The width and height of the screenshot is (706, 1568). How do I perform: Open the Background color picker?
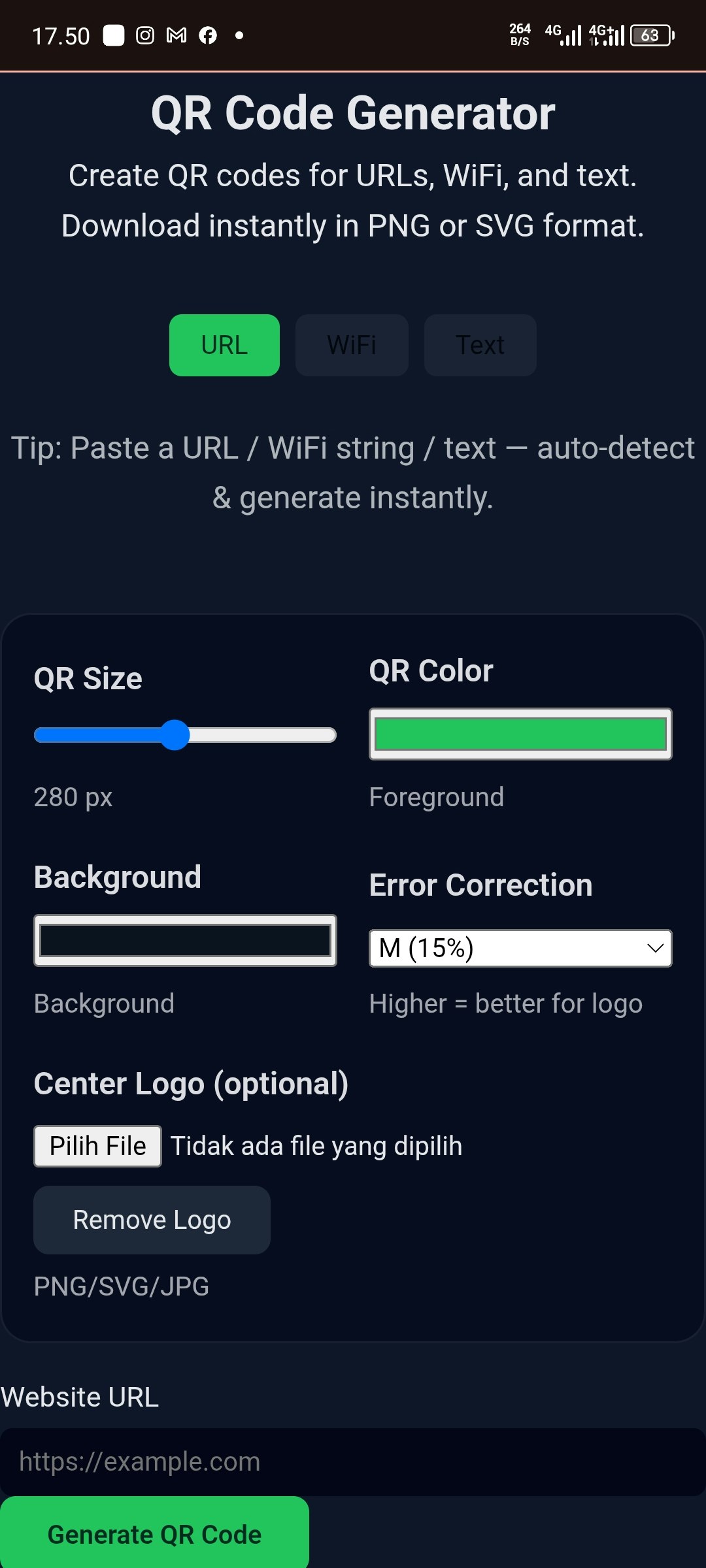point(185,941)
